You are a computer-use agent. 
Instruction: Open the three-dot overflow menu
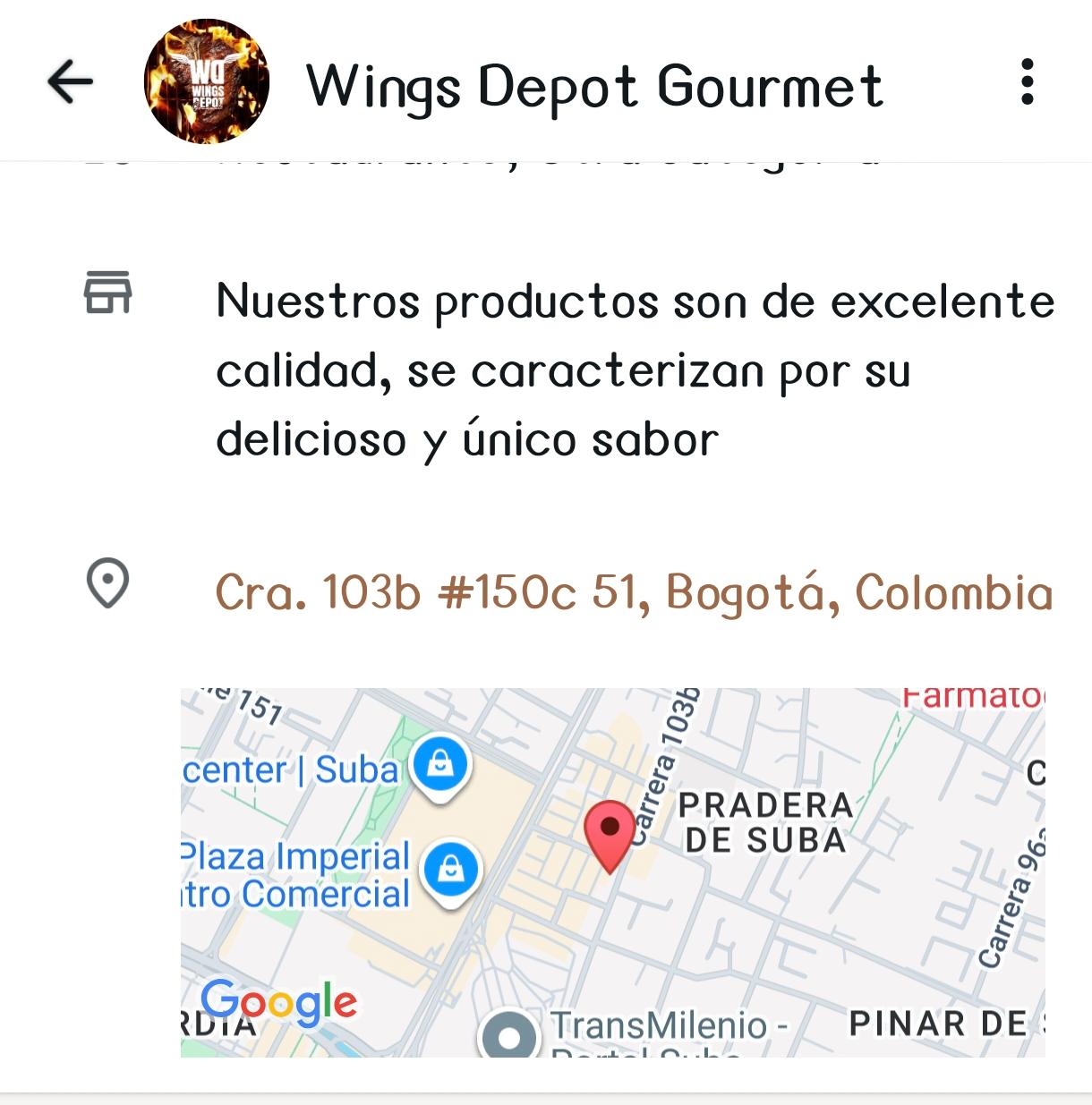1028,82
